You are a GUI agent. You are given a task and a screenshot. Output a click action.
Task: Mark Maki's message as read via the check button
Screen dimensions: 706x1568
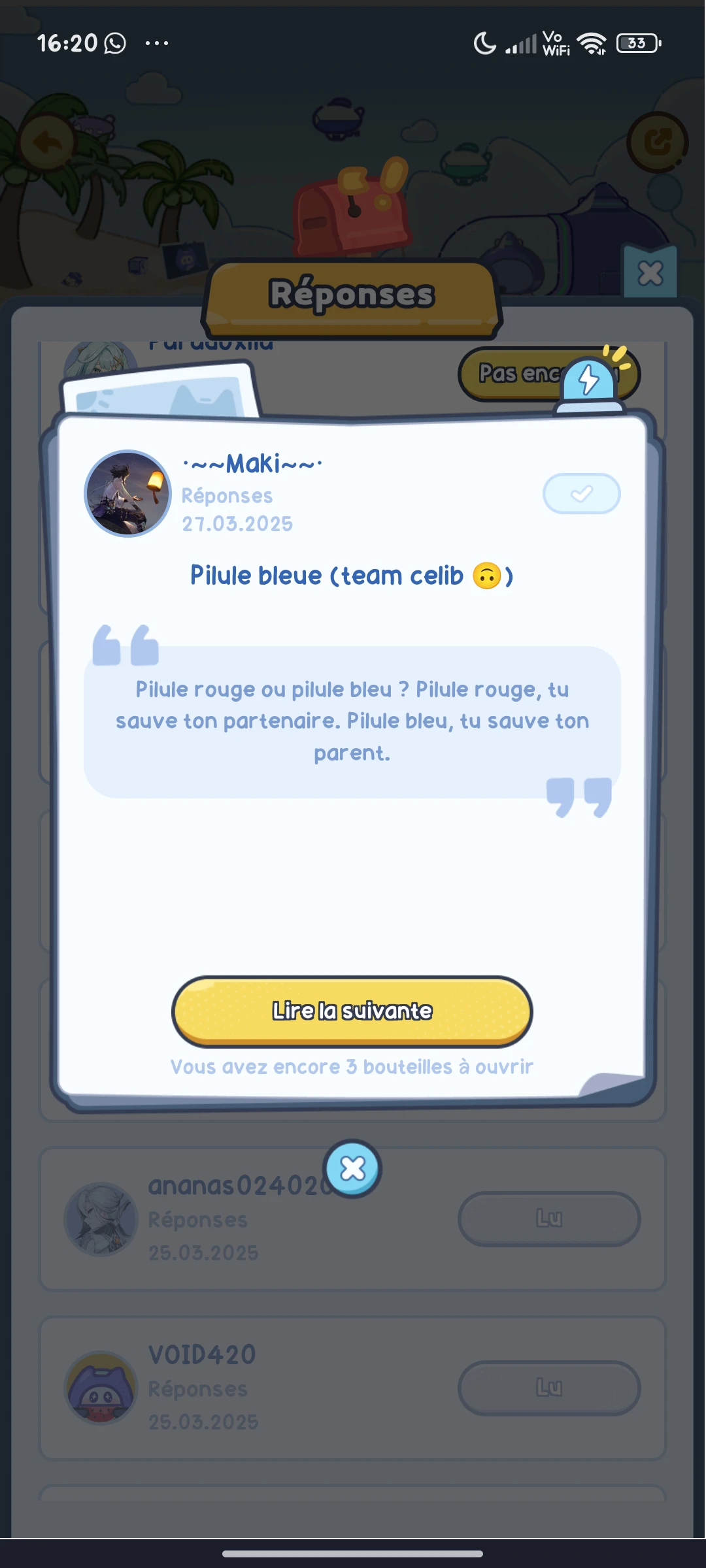(581, 494)
